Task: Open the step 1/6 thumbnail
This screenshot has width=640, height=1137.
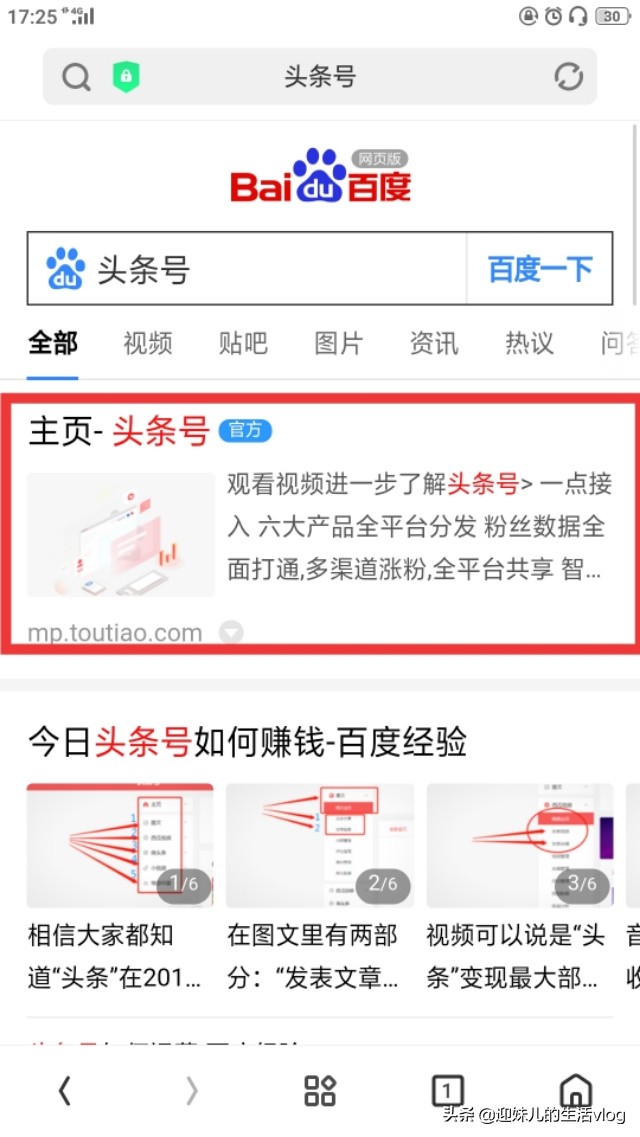Action: (x=120, y=845)
